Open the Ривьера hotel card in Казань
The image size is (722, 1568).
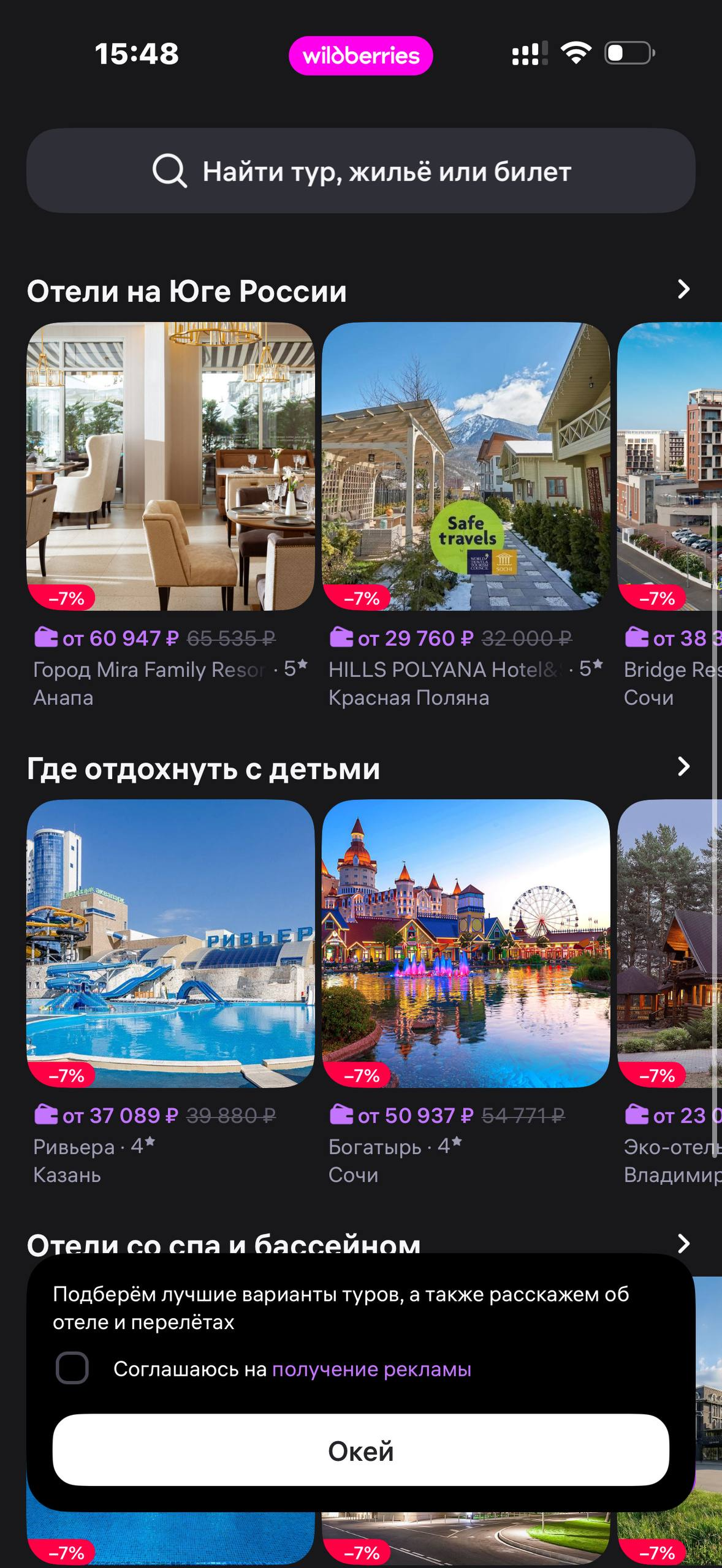click(x=170, y=993)
